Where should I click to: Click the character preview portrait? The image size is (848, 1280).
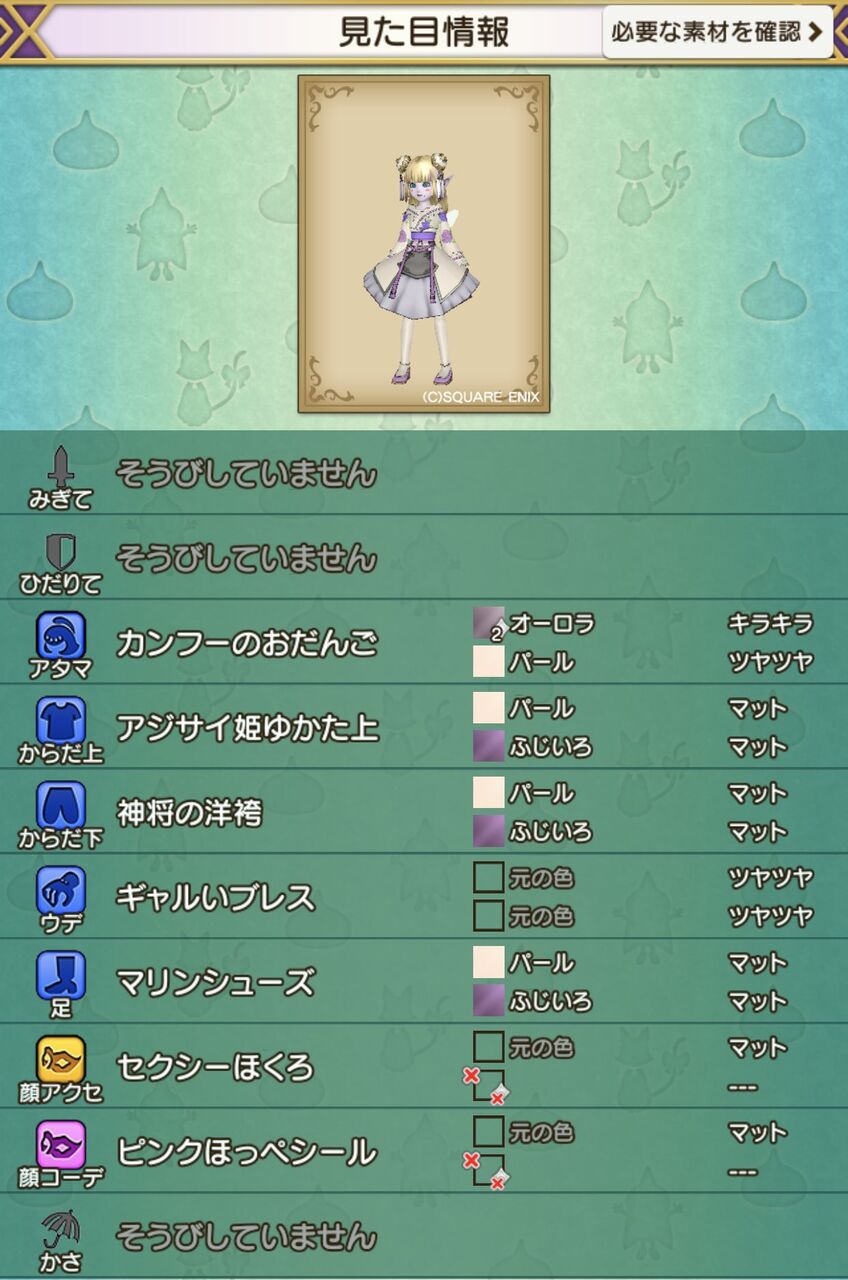[424, 248]
